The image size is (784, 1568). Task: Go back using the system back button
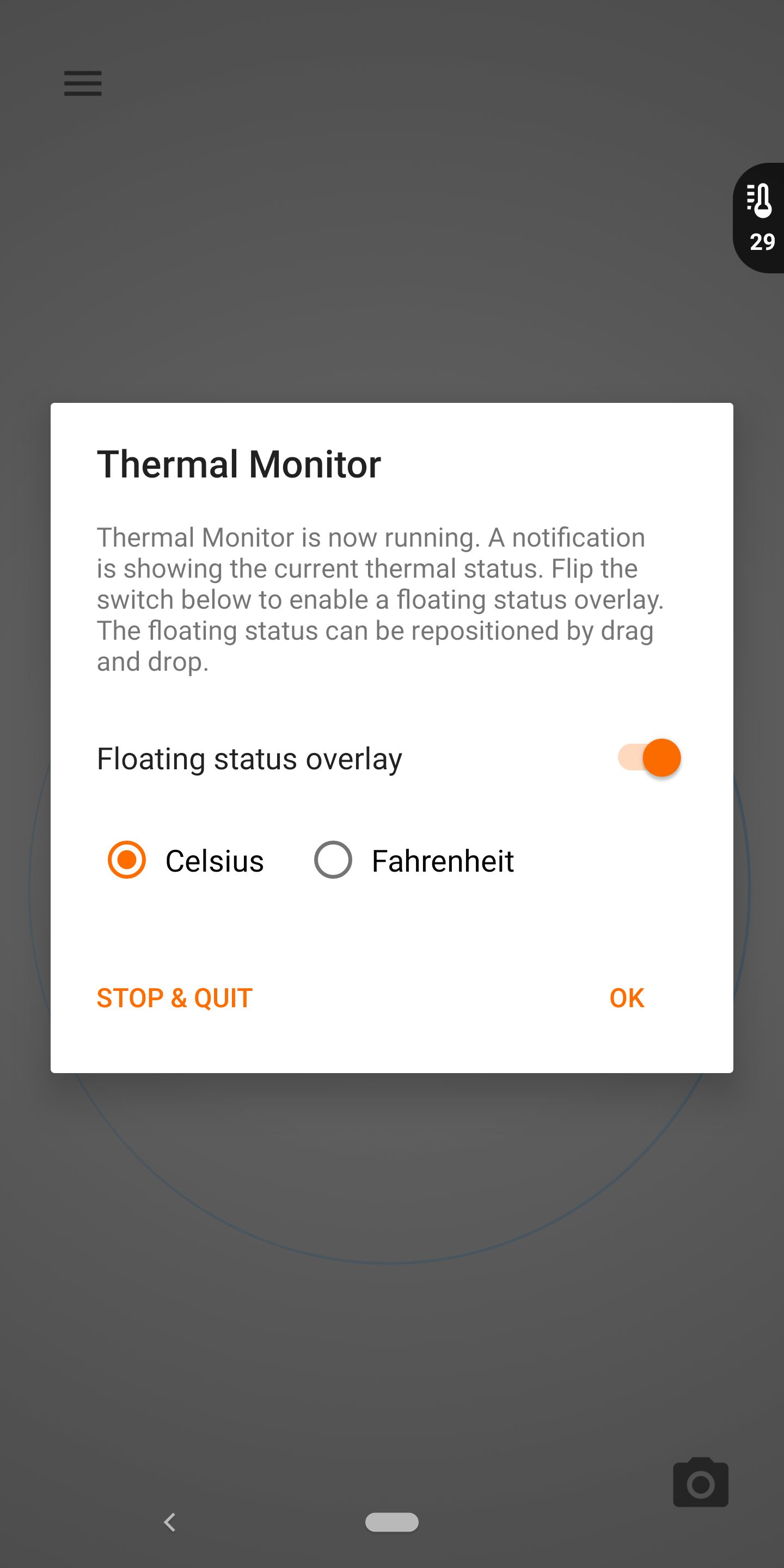[x=170, y=1522]
